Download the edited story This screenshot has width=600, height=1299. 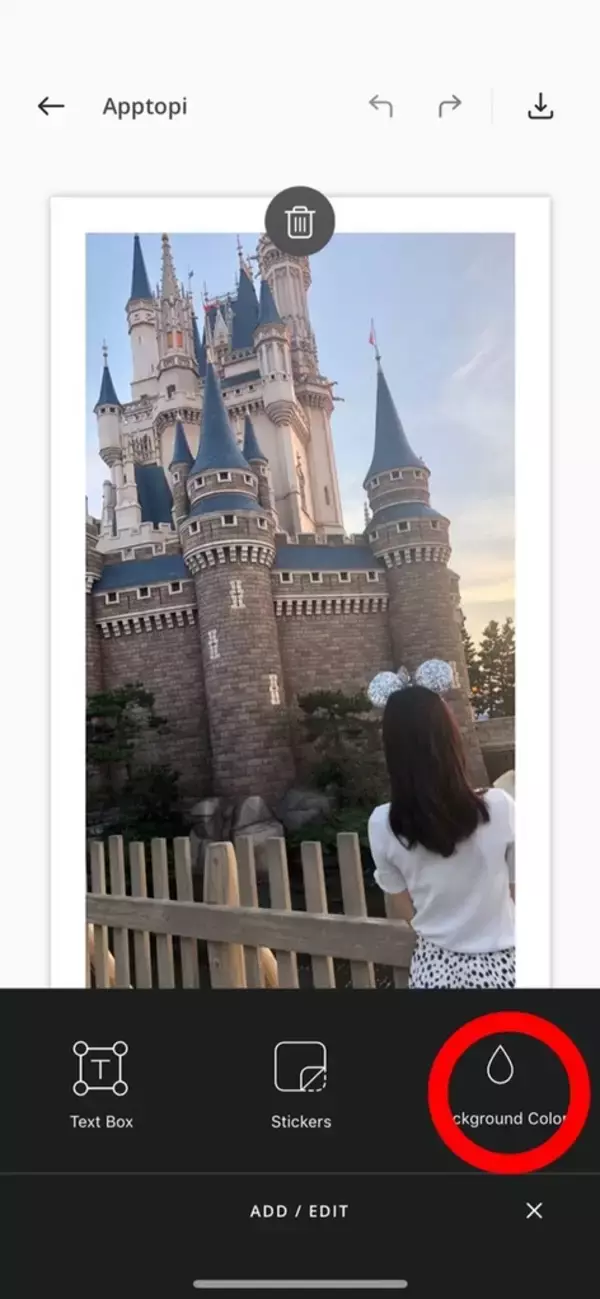(540, 106)
